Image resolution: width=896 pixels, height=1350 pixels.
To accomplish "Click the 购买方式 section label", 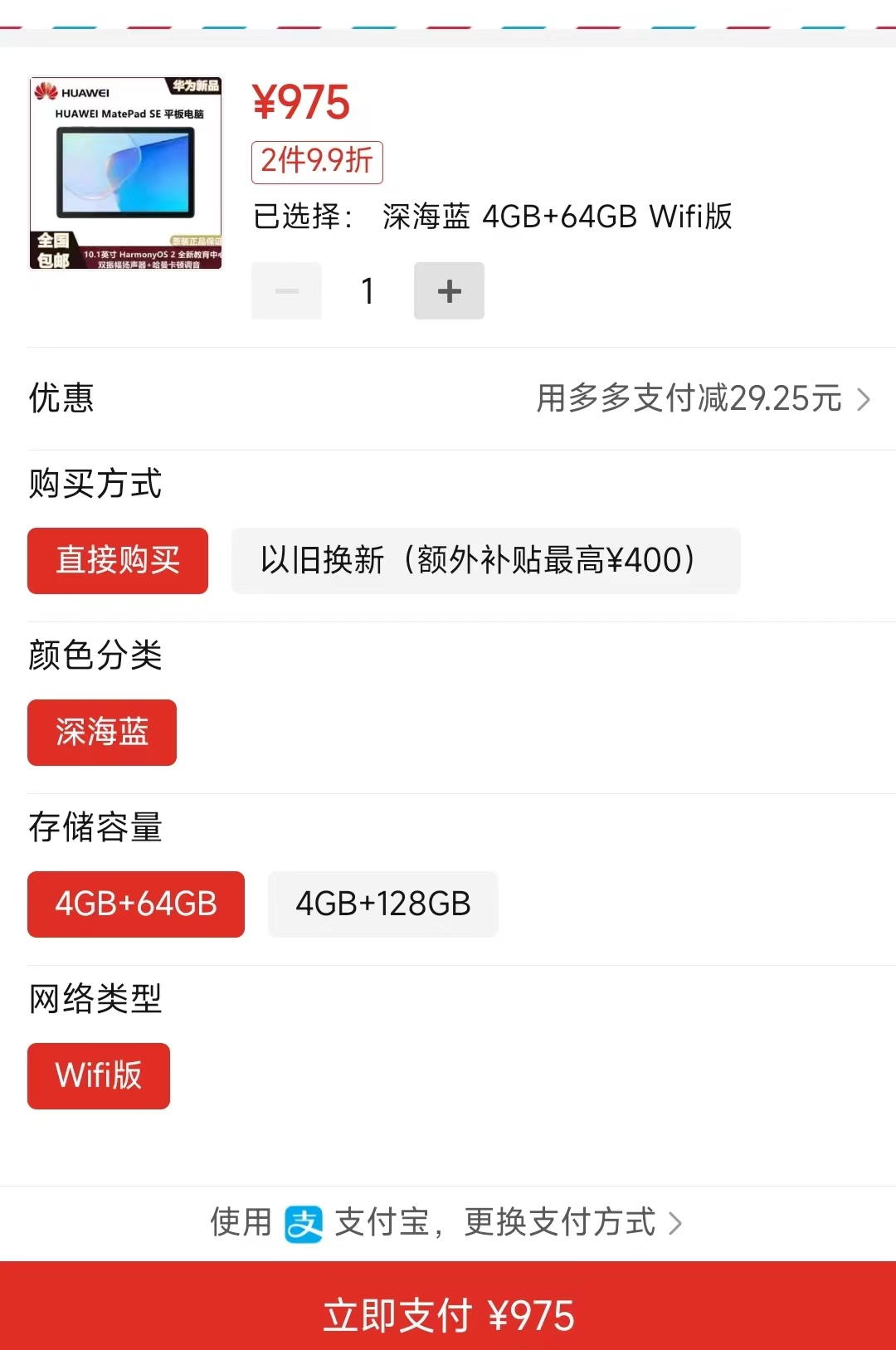I will tap(95, 485).
